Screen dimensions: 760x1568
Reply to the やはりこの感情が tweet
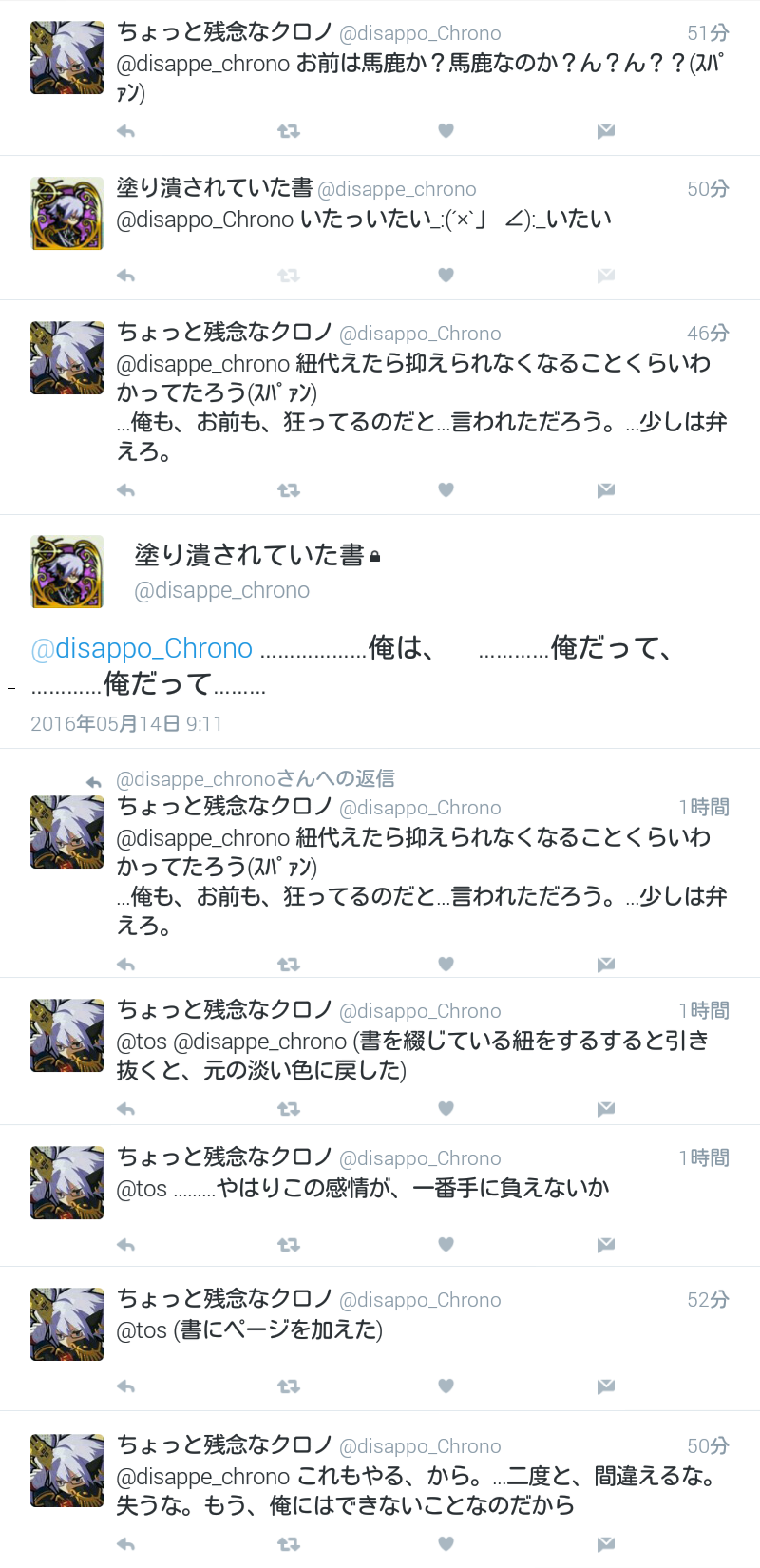125,1245
